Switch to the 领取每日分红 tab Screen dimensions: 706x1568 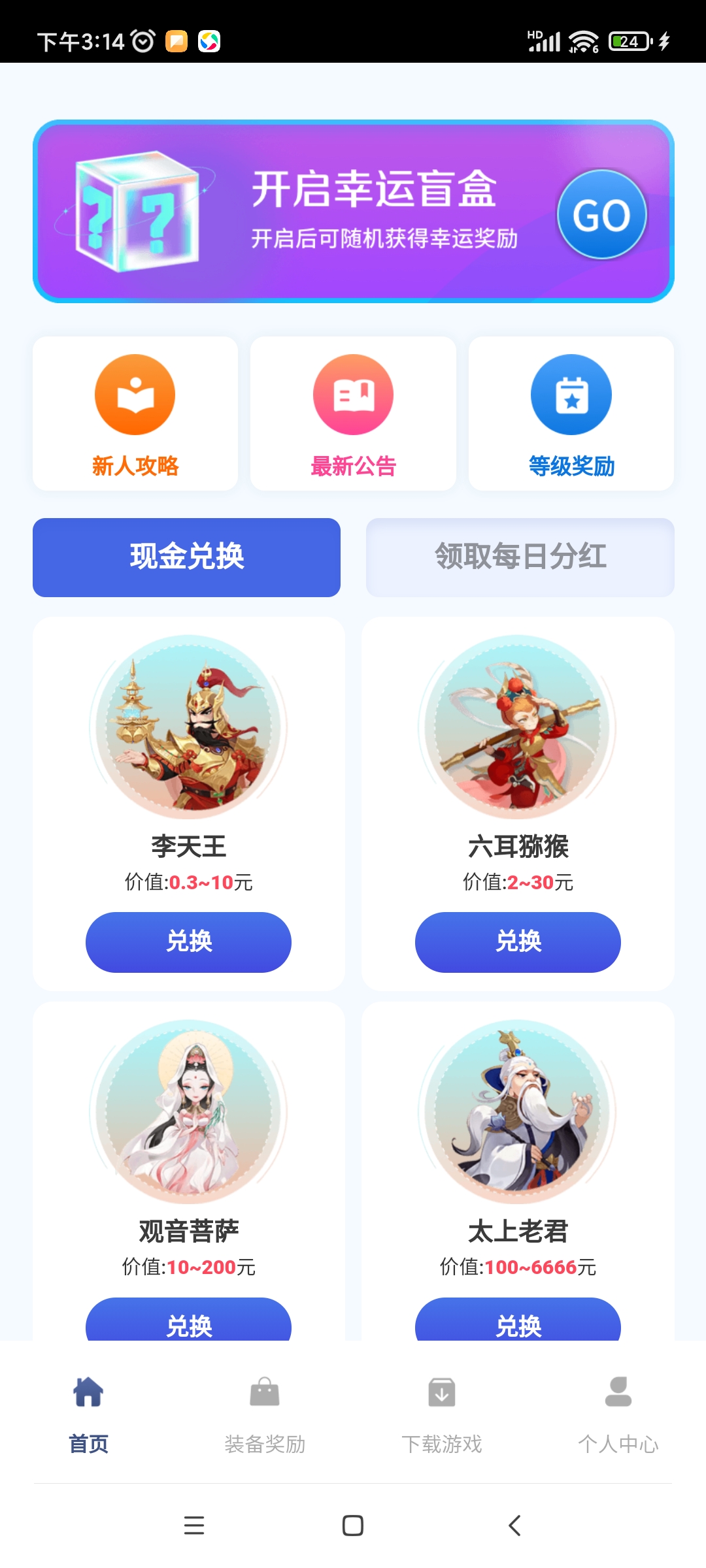[520, 559]
